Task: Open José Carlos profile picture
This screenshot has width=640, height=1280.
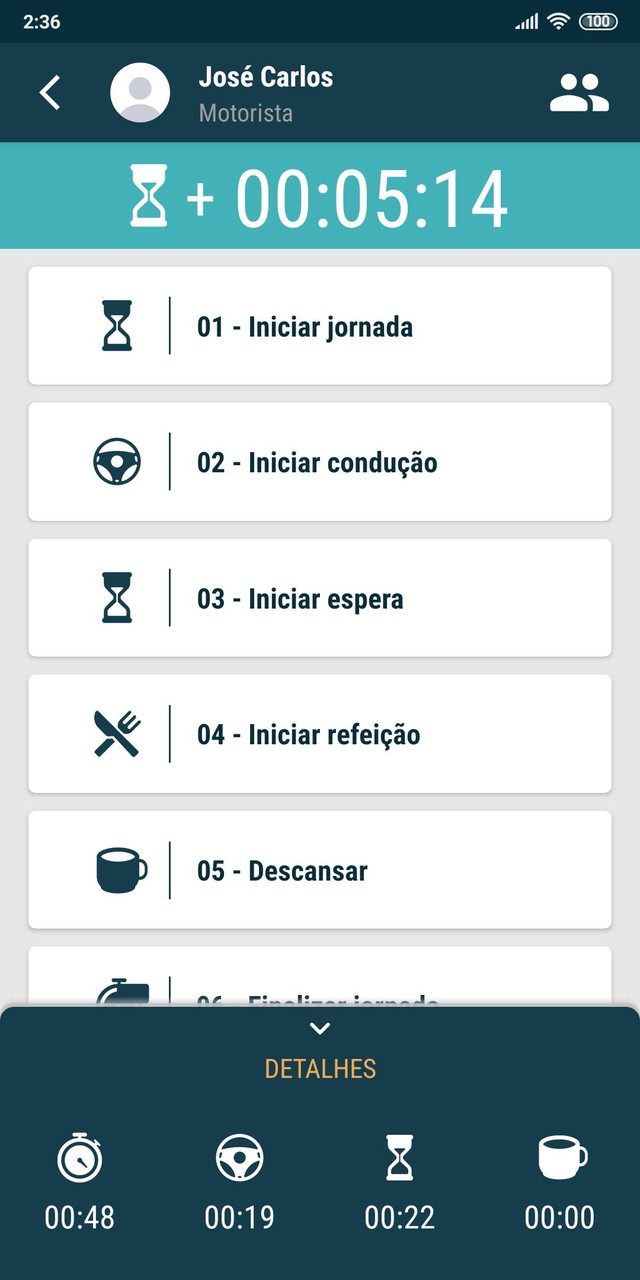Action: [140, 93]
